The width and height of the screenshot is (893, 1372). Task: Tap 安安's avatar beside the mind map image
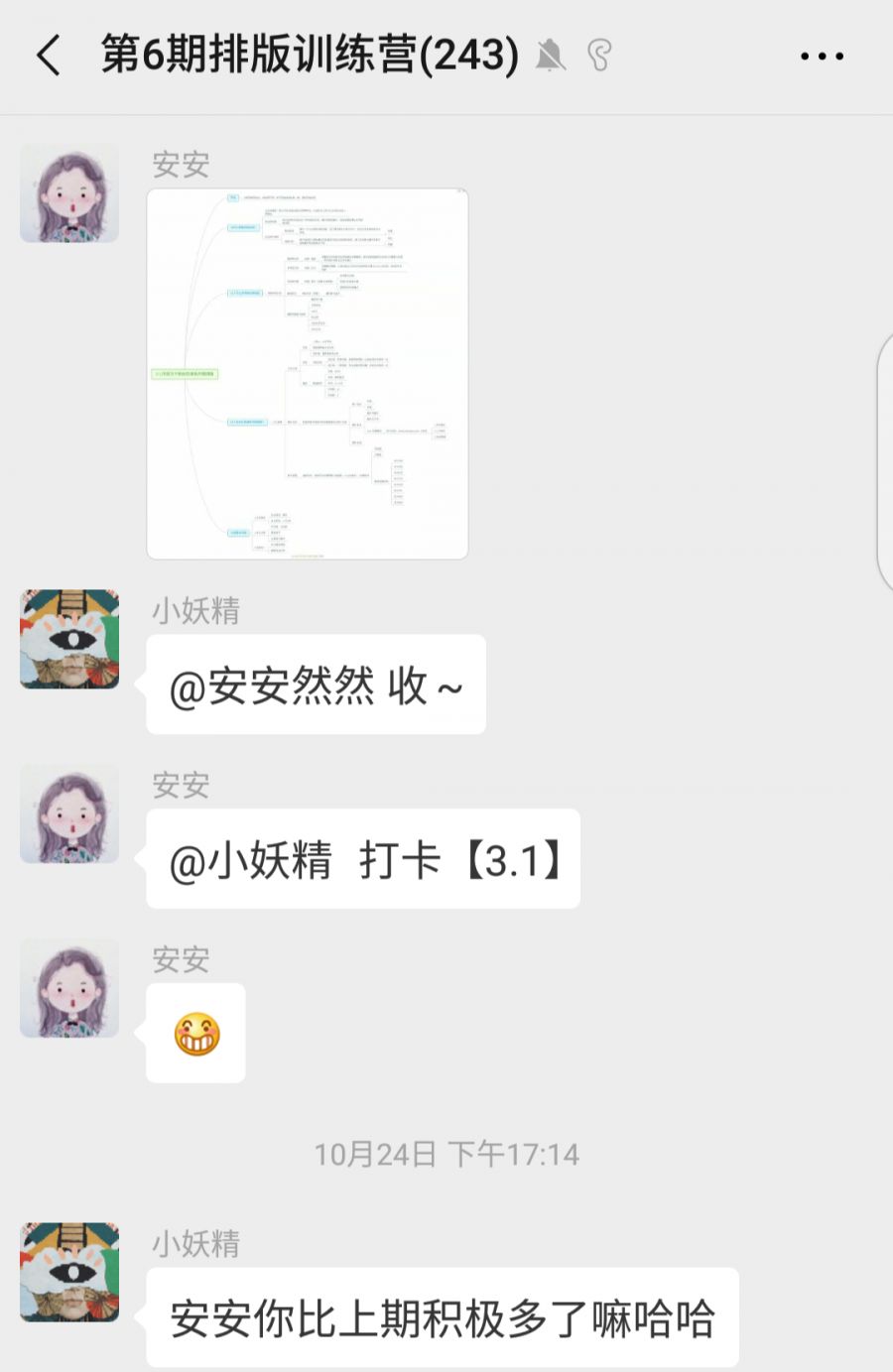[x=69, y=193]
